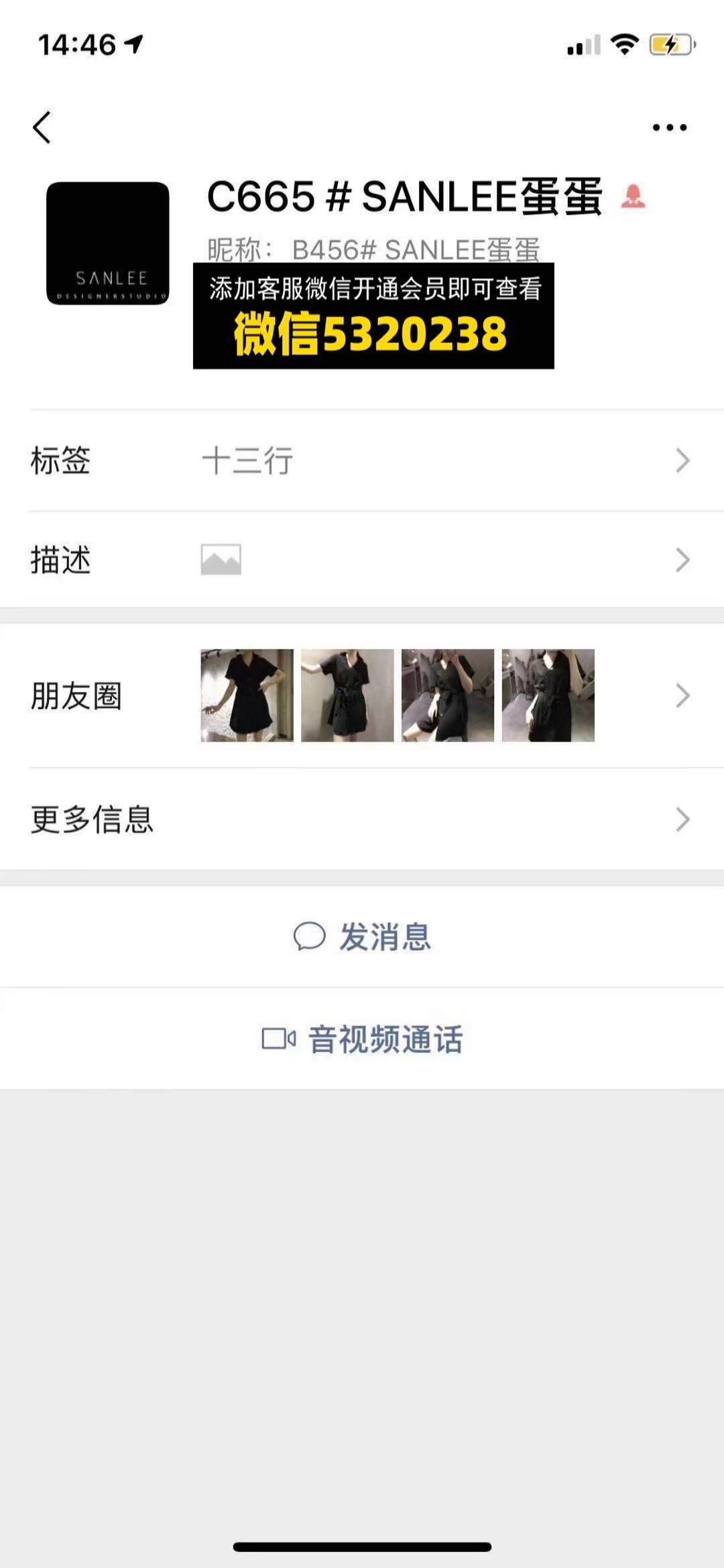724x1568 pixels.
Task: Open the 描述 description row
Action: click(x=362, y=560)
